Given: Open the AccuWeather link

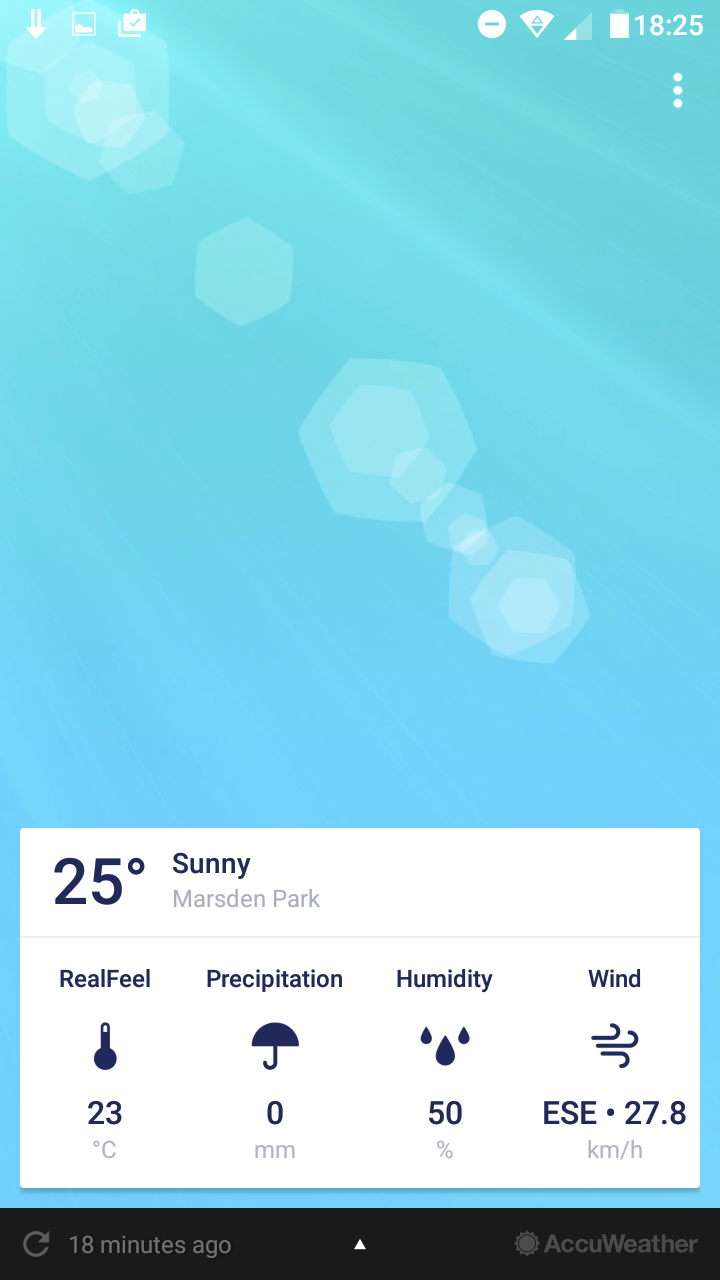Looking at the screenshot, I should pyautogui.click(x=606, y=1244).
